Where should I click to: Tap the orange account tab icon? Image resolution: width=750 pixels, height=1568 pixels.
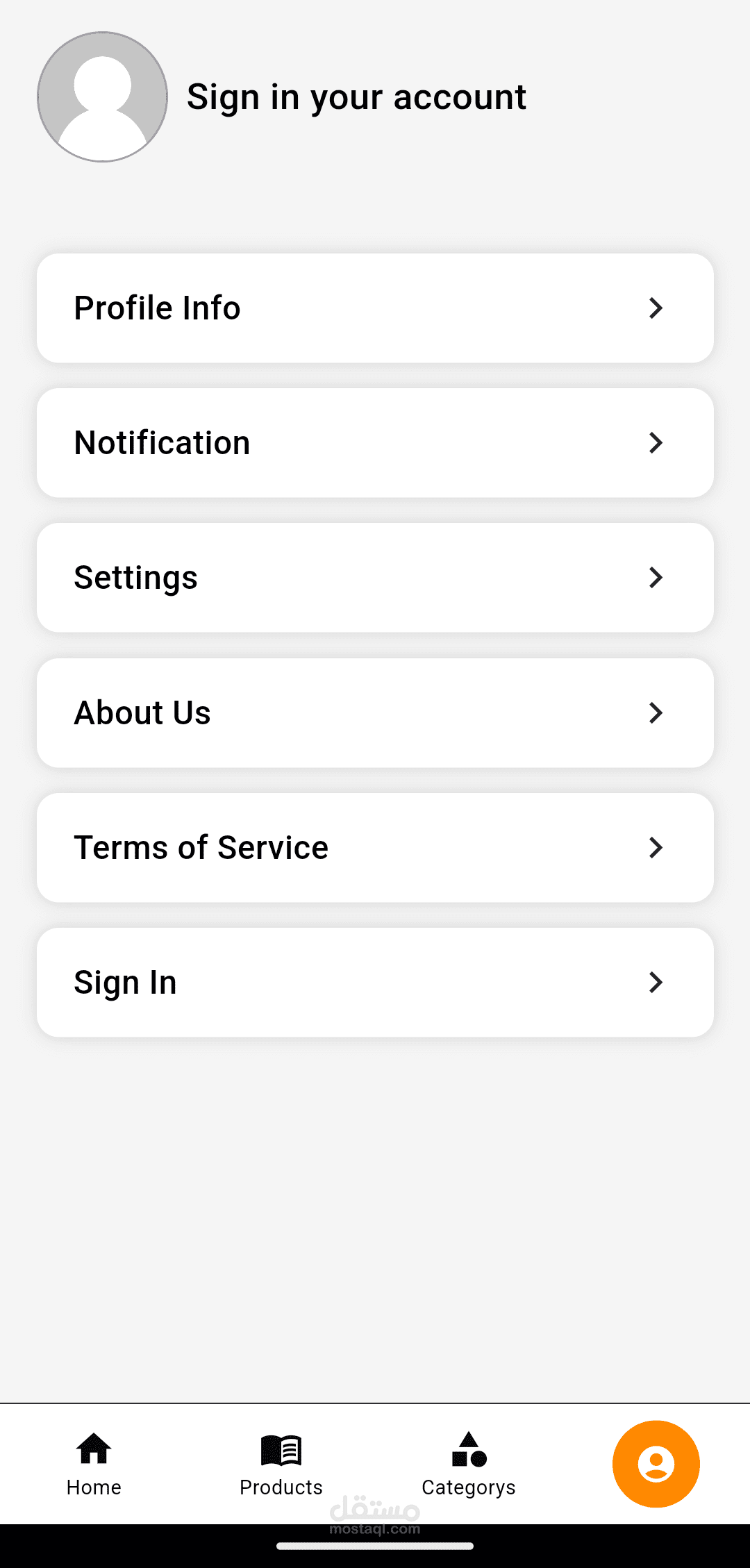656,1464
